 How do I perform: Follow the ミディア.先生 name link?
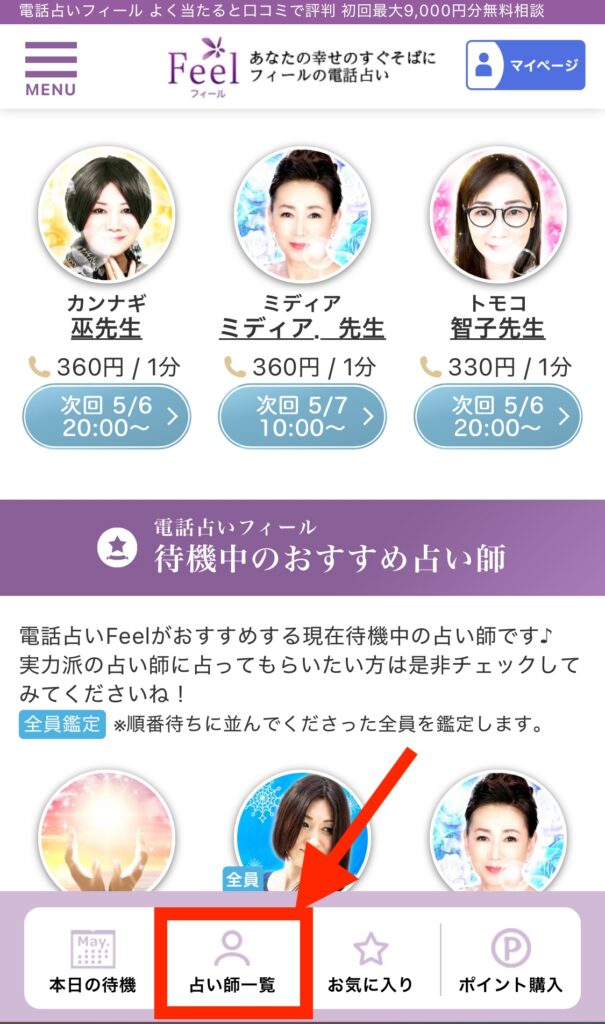pos(302,328)
